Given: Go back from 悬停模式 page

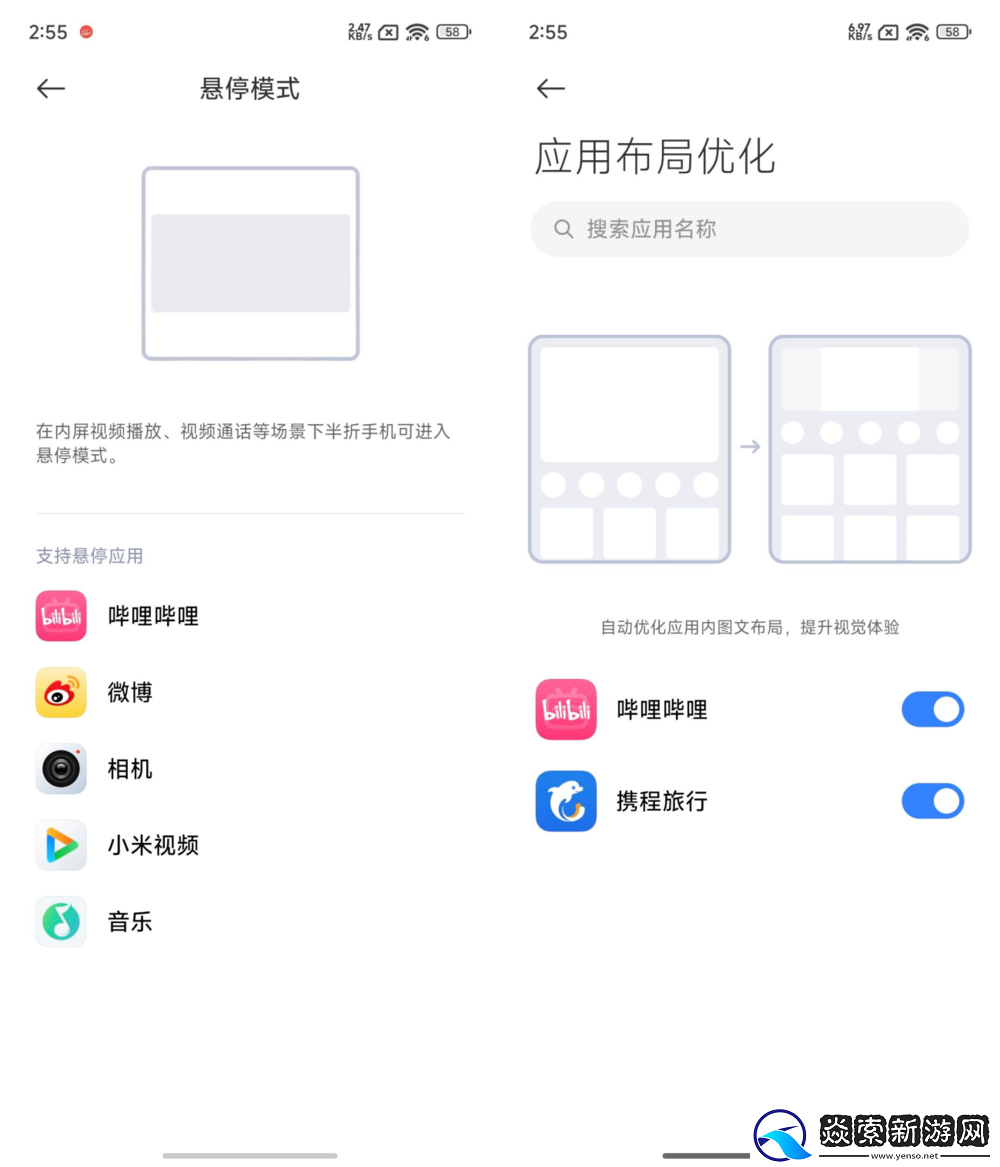Looking at the screenshot, I should click(50, 89).
